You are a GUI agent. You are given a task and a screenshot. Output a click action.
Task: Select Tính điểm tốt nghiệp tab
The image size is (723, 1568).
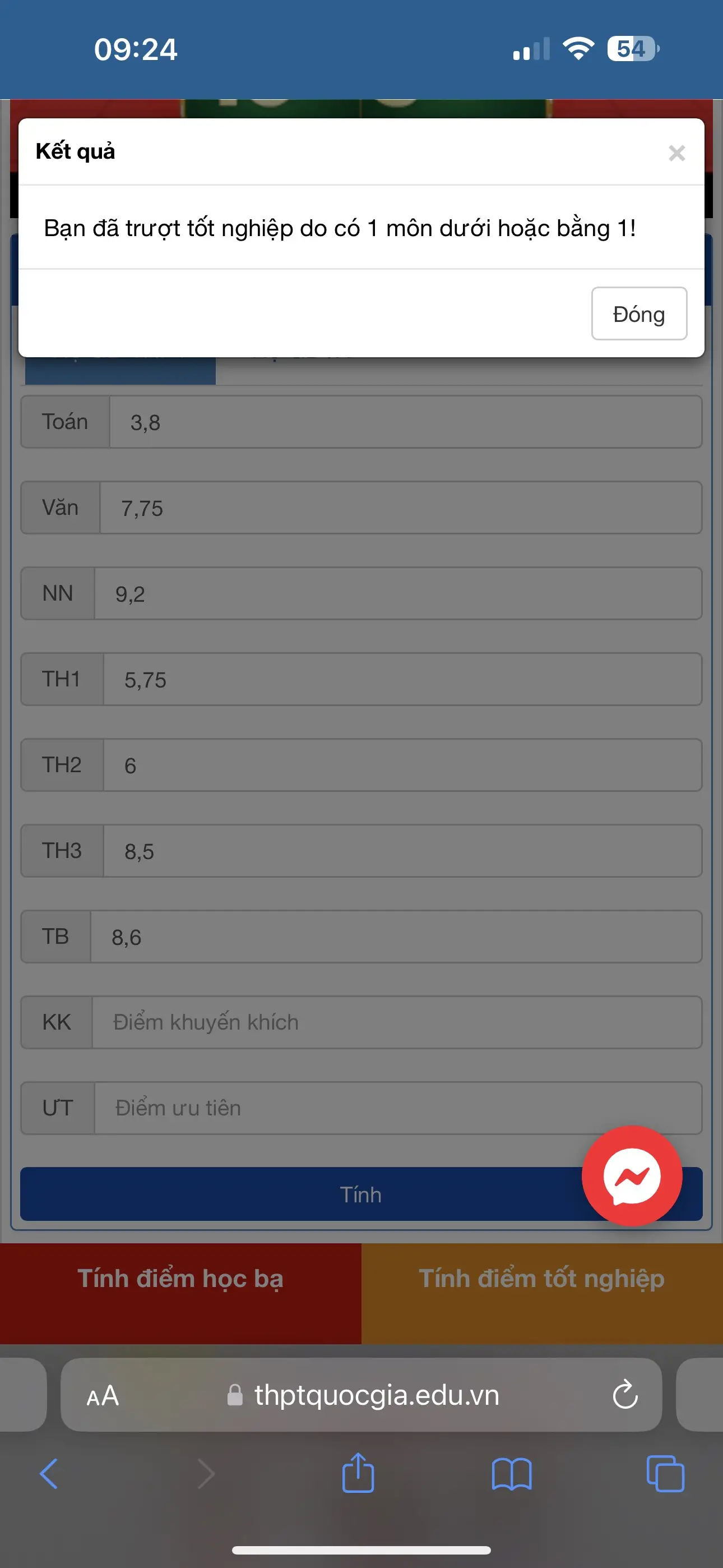pyautogui.click(x=541, y=1280)
